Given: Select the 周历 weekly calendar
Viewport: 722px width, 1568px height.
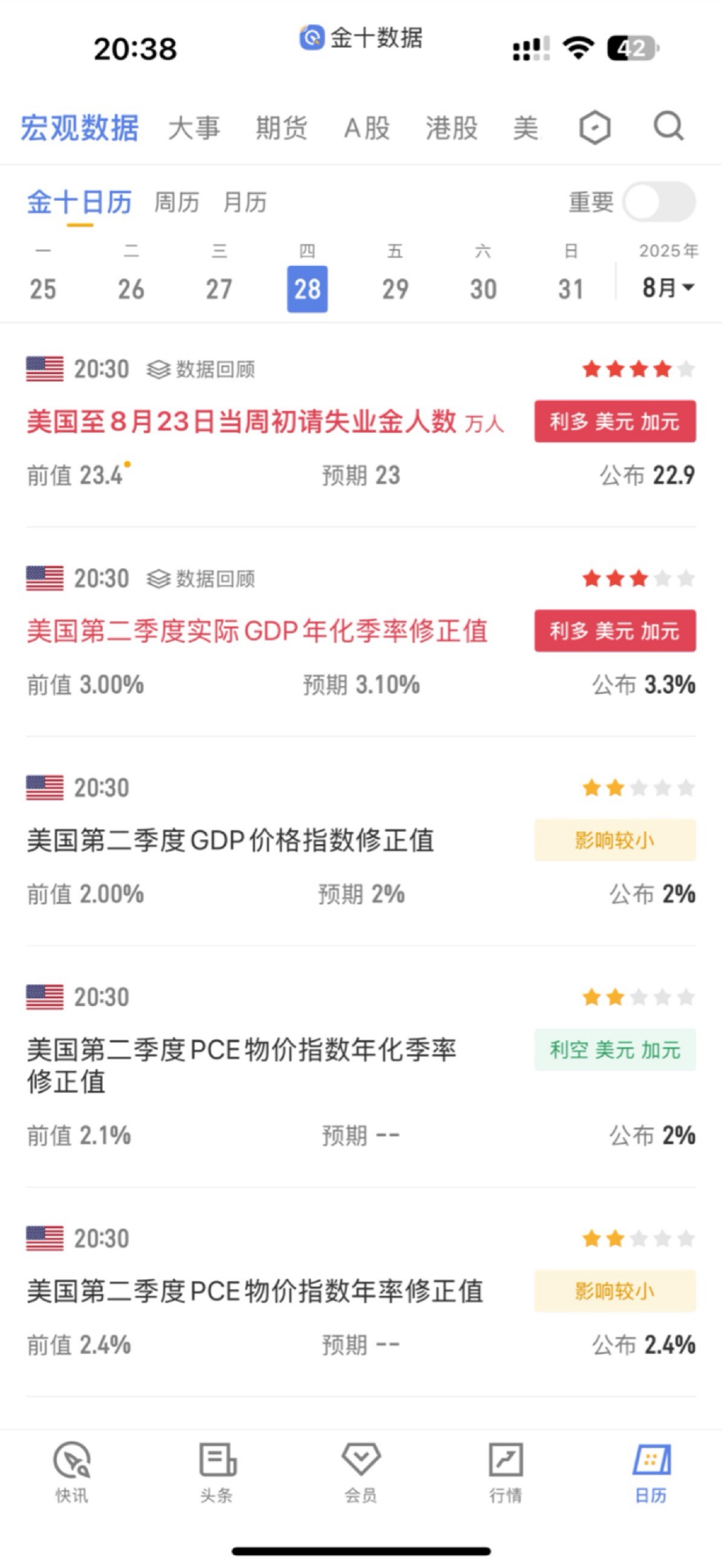Looking at the screenshot, I should tap(176, 202).
